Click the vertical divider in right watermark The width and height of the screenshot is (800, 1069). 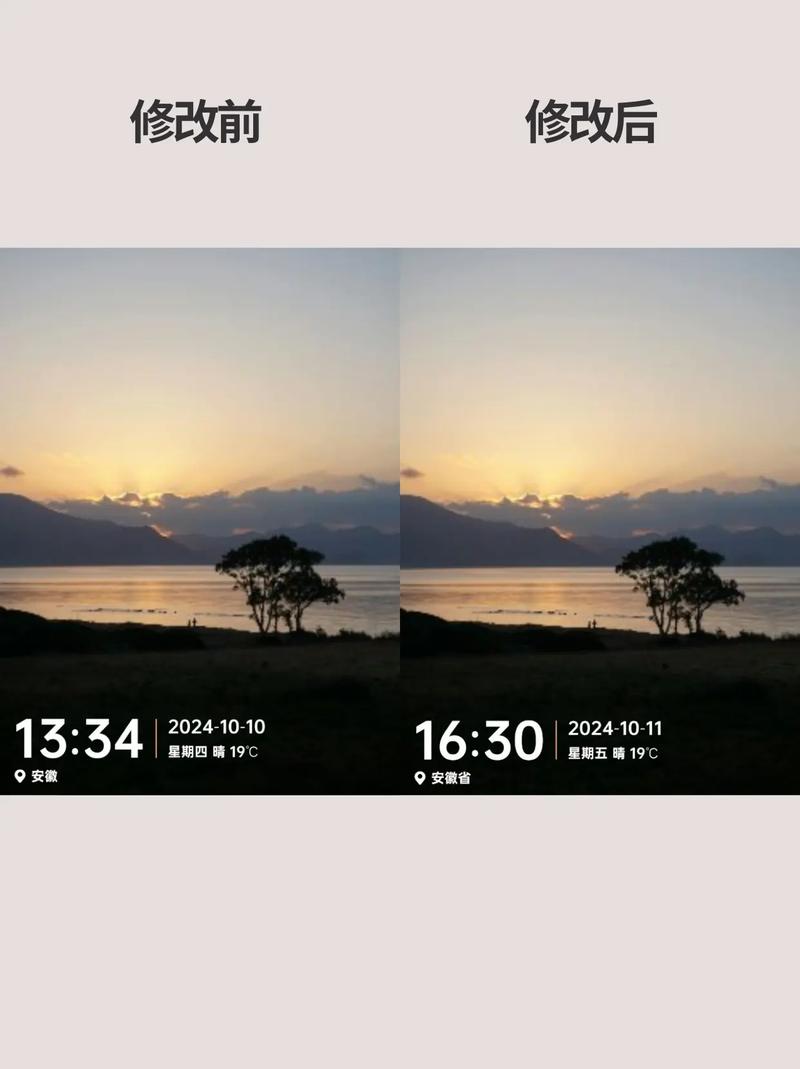[559, 737]
